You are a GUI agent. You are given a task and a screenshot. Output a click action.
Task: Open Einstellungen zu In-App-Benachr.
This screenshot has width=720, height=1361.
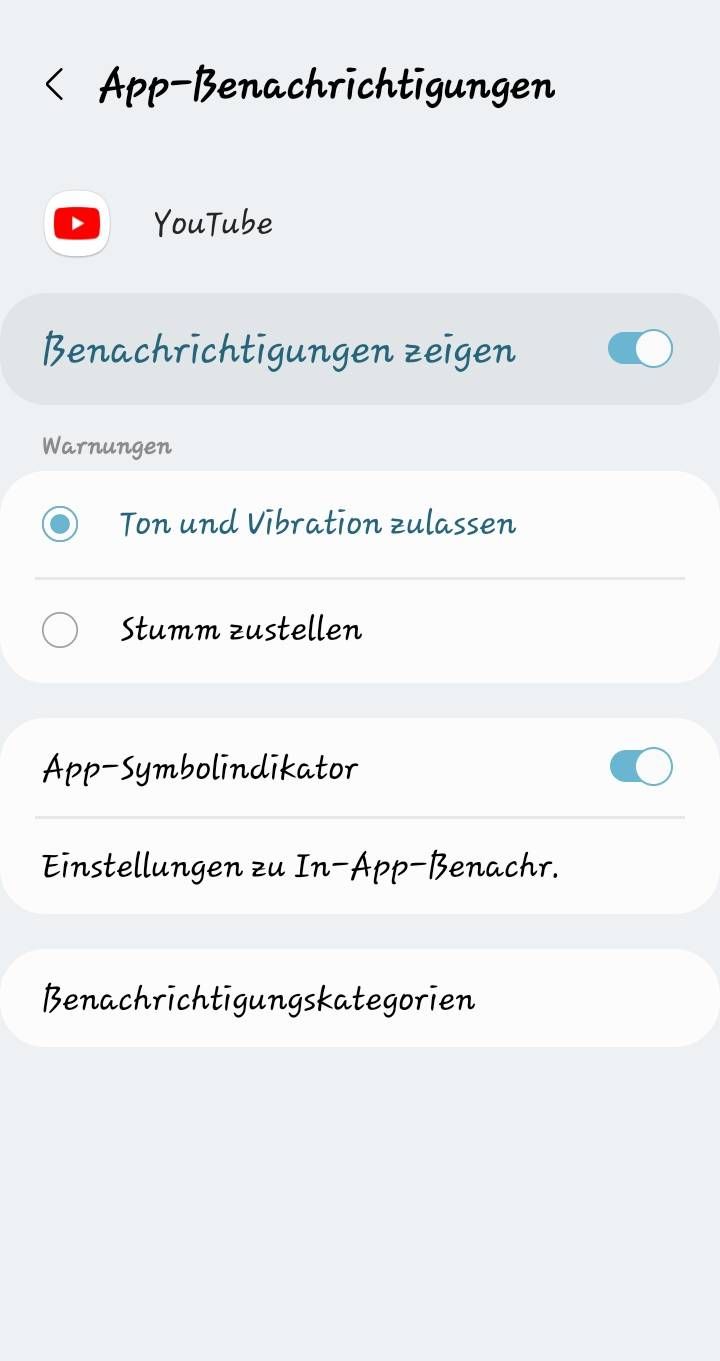click(x=300, y=866)
